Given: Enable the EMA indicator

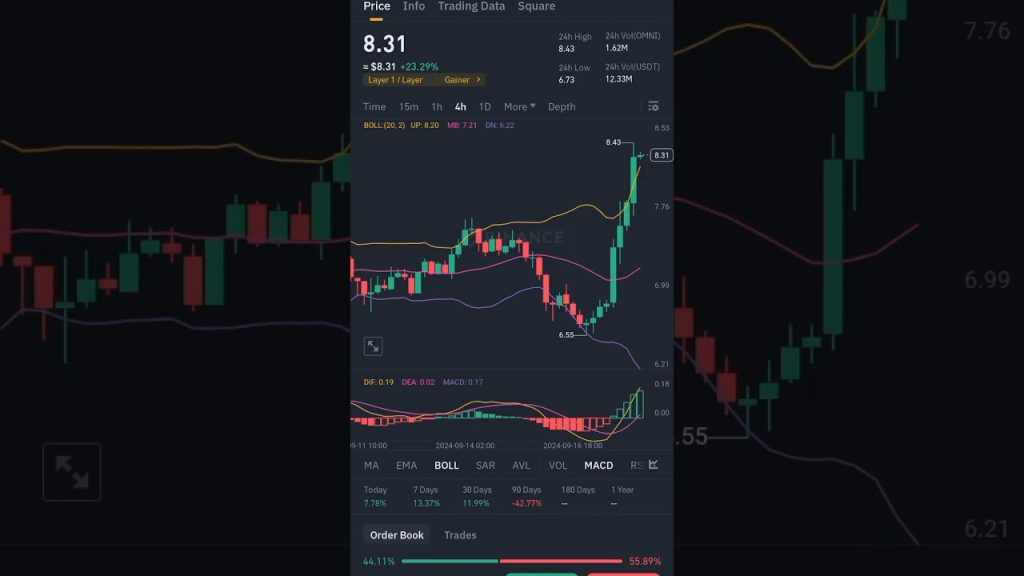Looking at the screenshot, I should pos(406,465).
